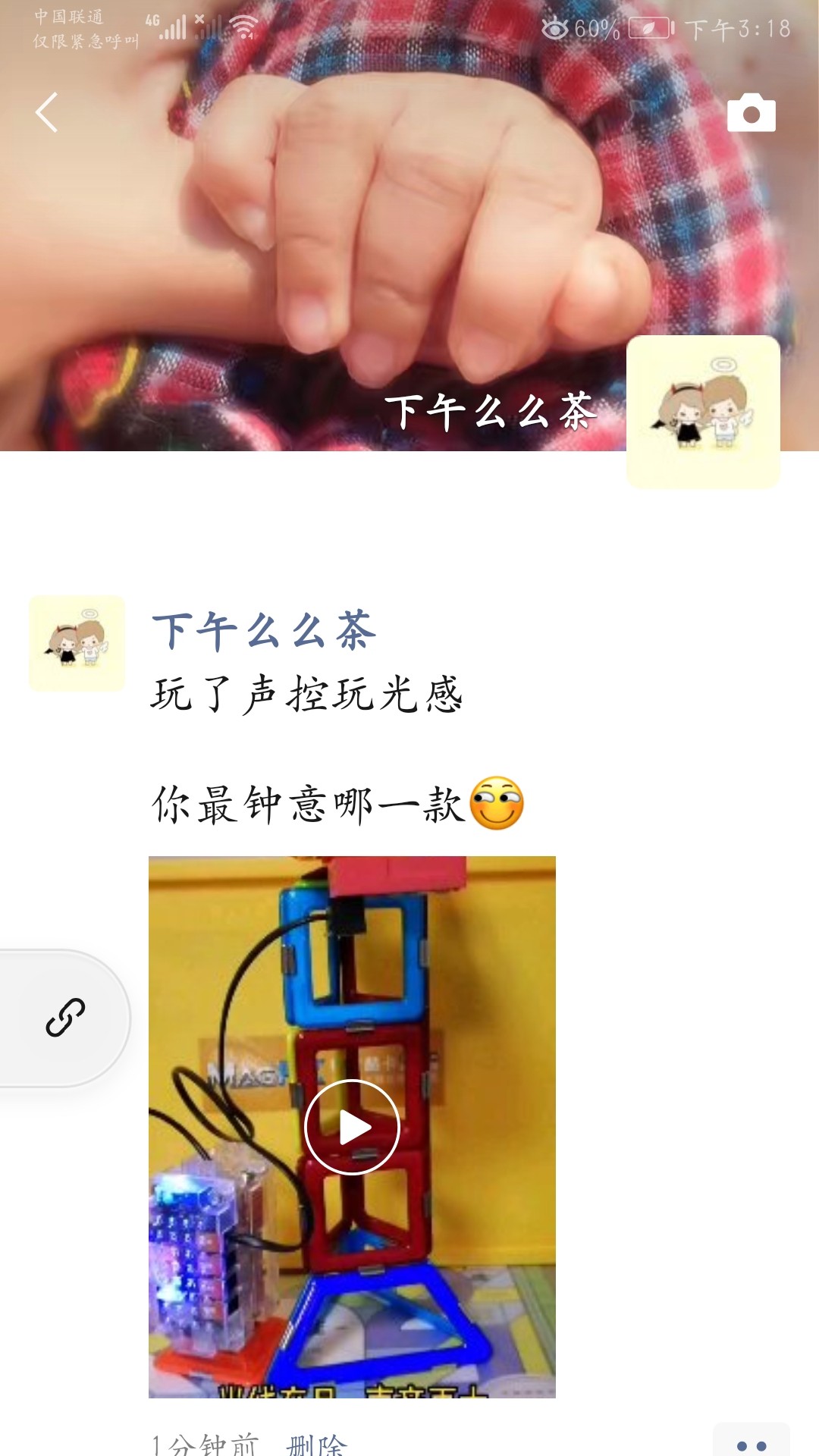
Task: Delete this post with 删除
Action: [x=316, y=1443]
